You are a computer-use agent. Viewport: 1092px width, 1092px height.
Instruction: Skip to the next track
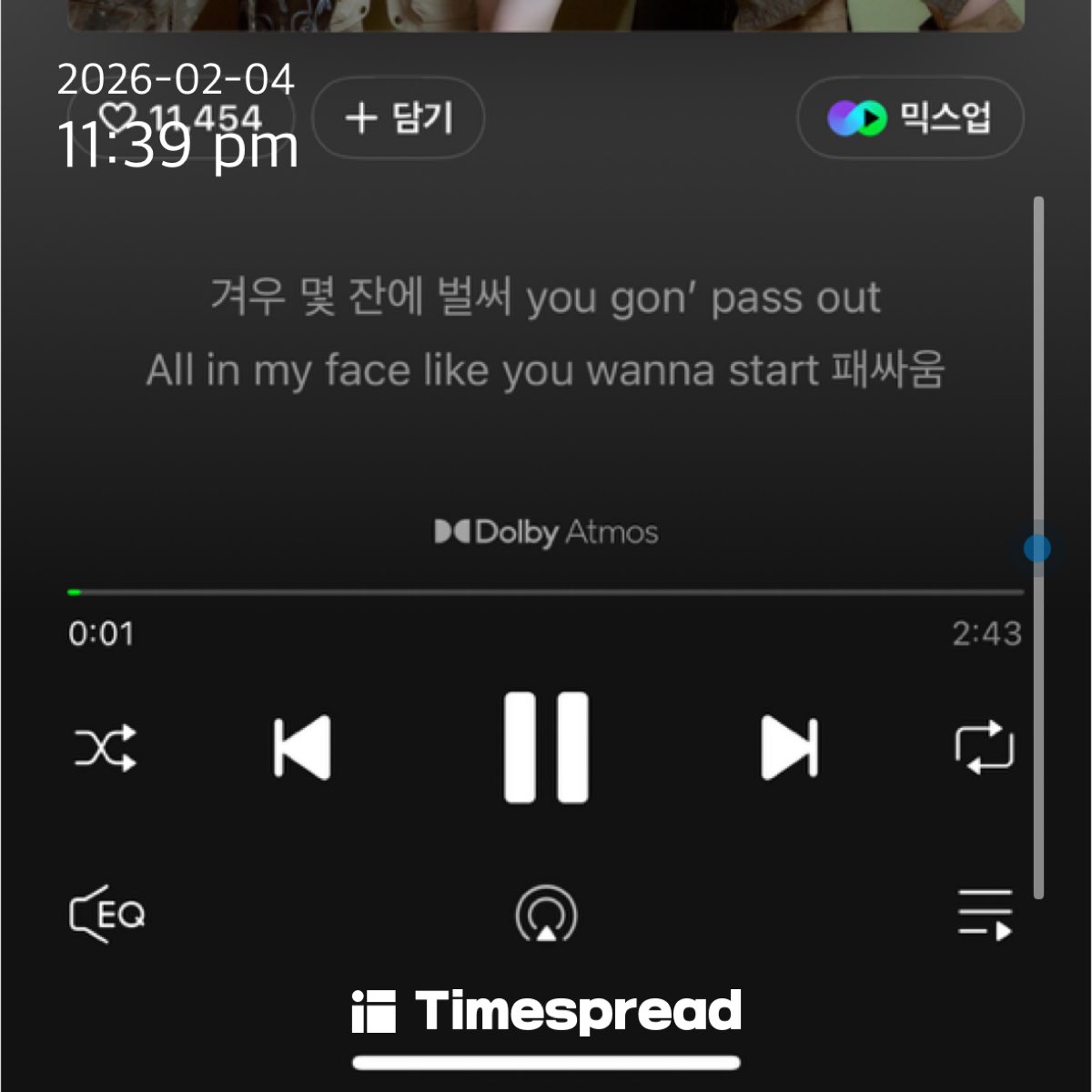coord(789,748)
